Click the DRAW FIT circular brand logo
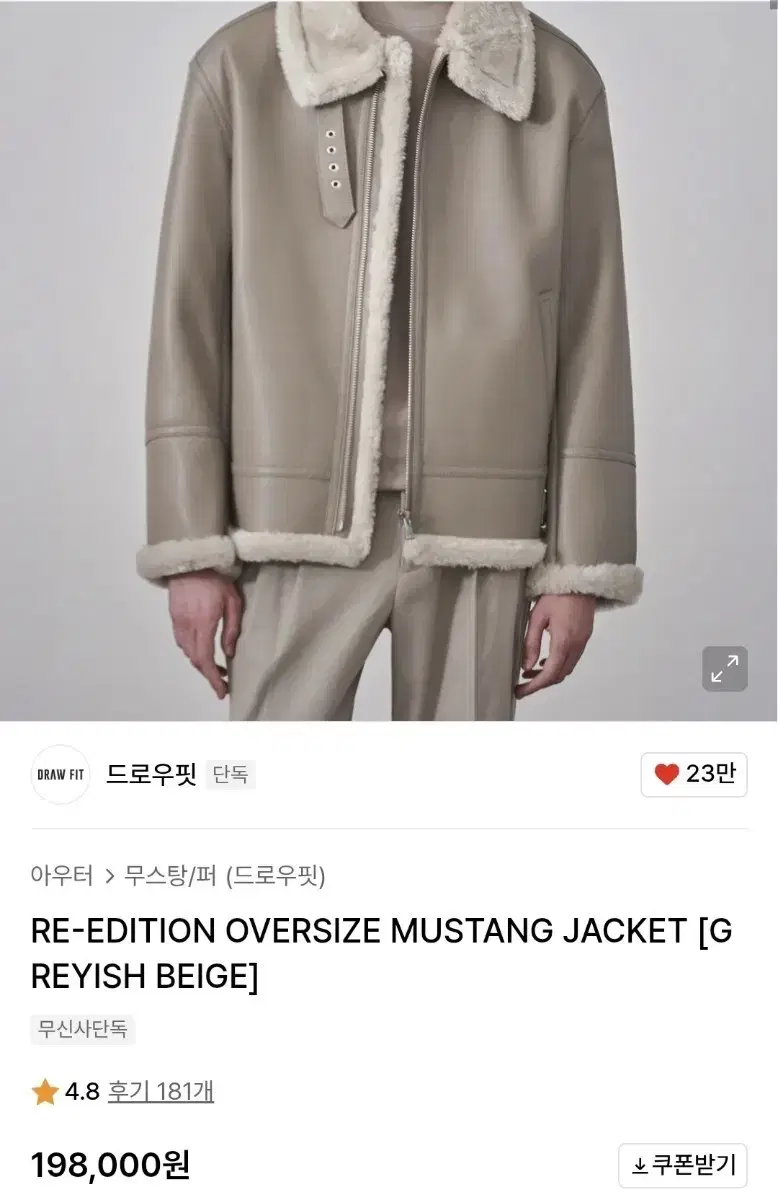The width and height of the screenshot is (778, 1200). click(59, 774)
